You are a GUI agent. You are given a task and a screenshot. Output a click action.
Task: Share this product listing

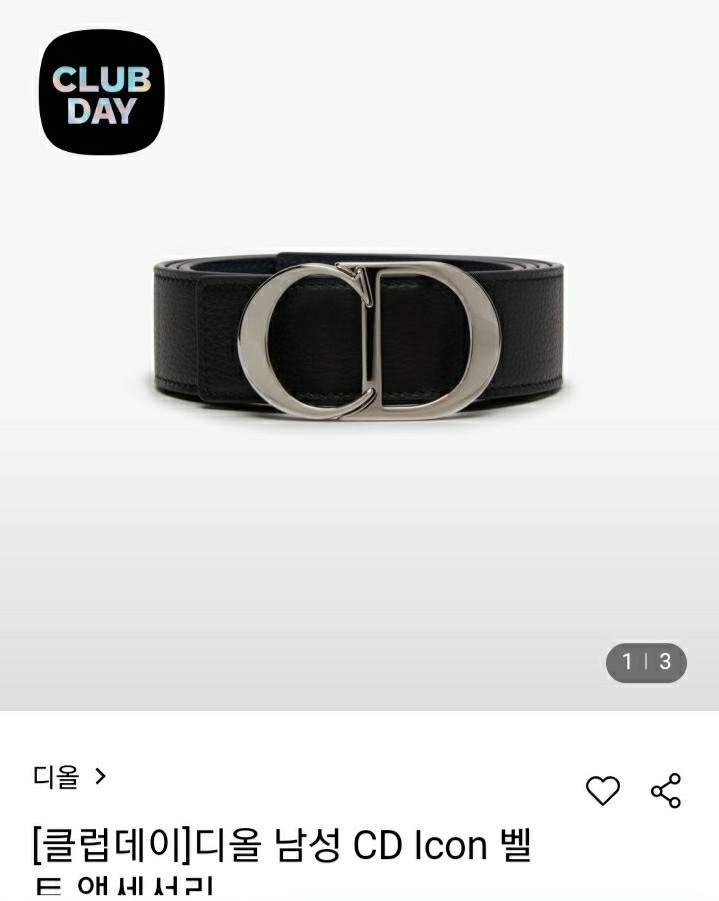pyautogui.click(x=666, y=790)
